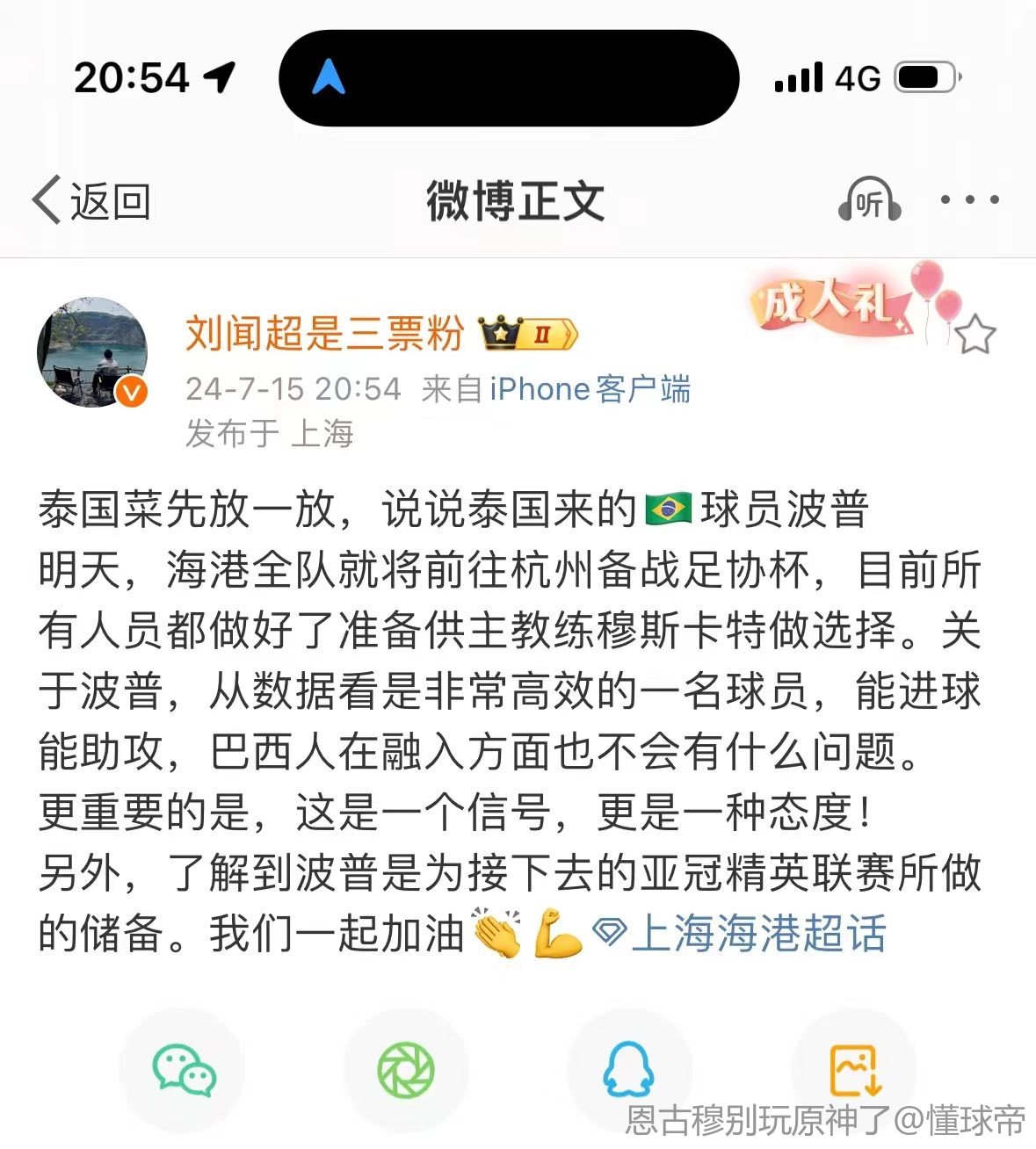Screen dimensions: 1036x1149
Task: Share the post to QQ
Action: pyautogui.click(x=629, y=1070)
